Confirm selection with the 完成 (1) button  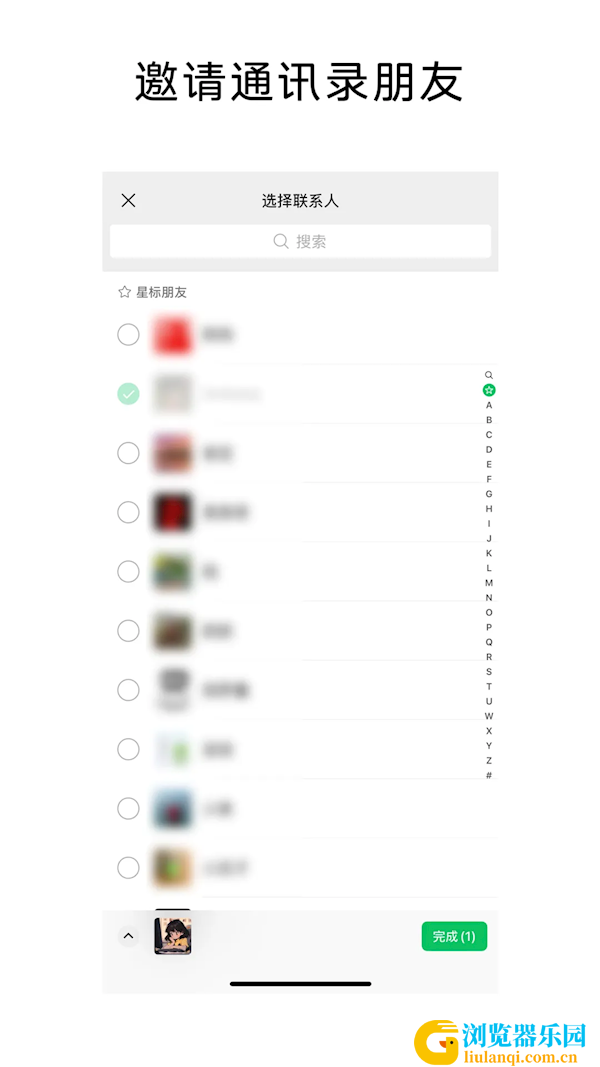point(454,936)
